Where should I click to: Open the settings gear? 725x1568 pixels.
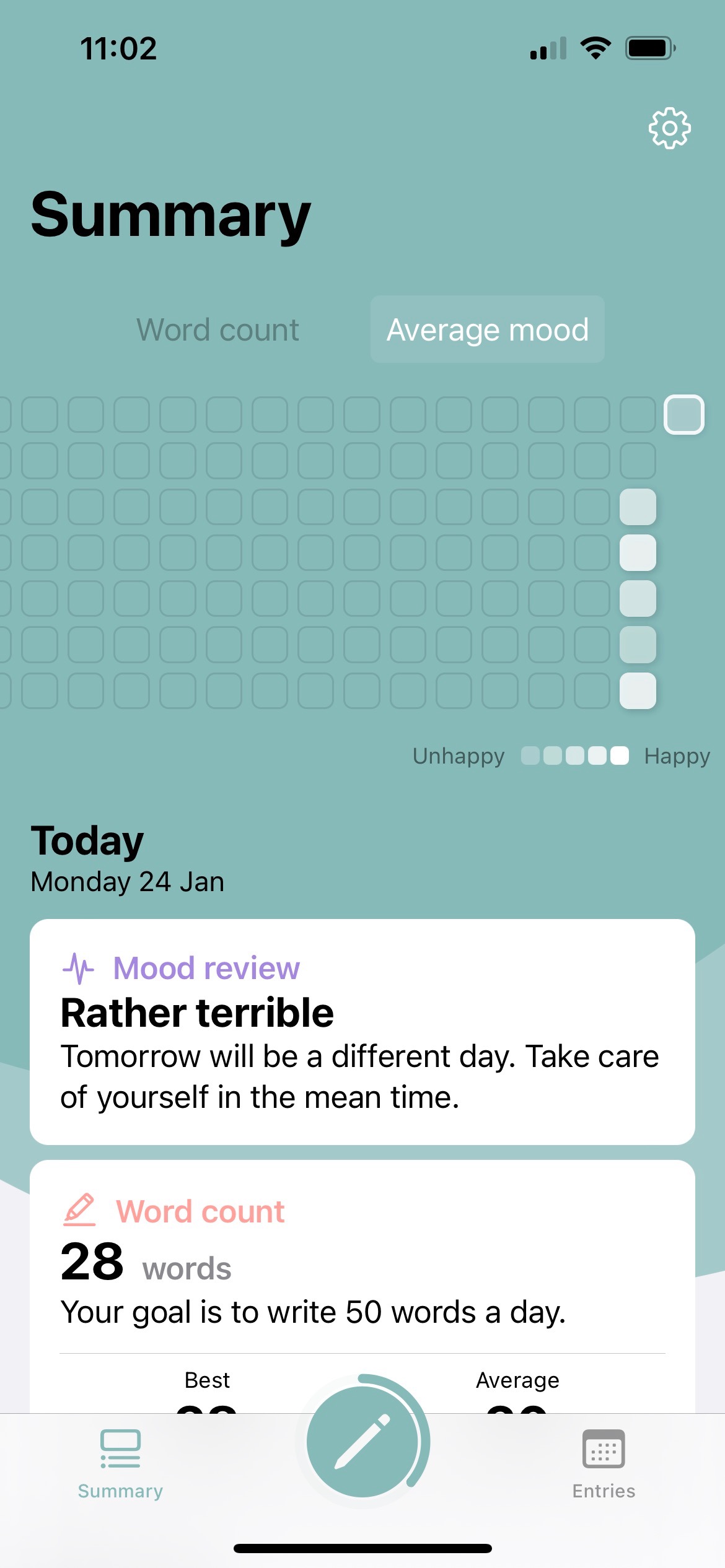tap(669, 128)
